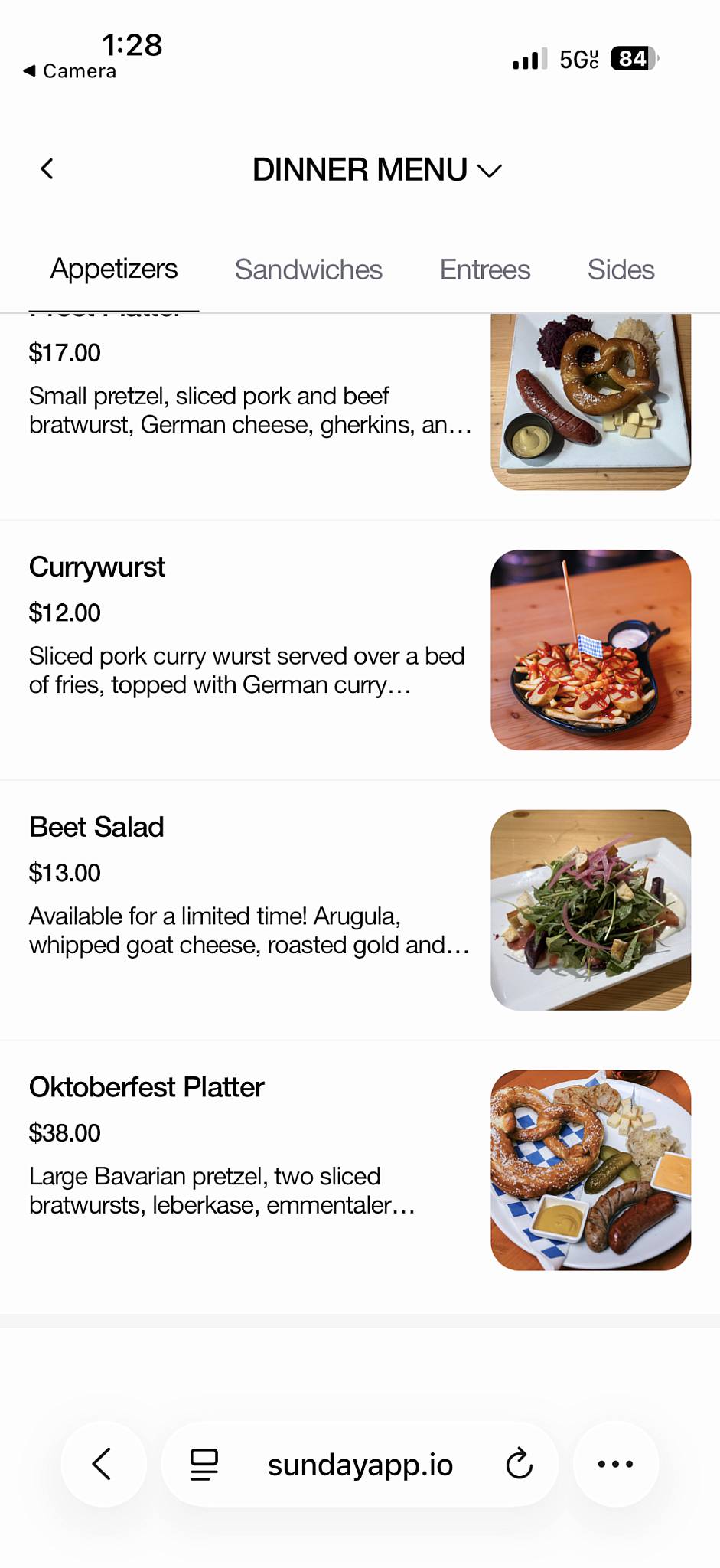Expand the DINNER MENU dropdown
The image size is (720, 1568).
click(x=377, y=169)
